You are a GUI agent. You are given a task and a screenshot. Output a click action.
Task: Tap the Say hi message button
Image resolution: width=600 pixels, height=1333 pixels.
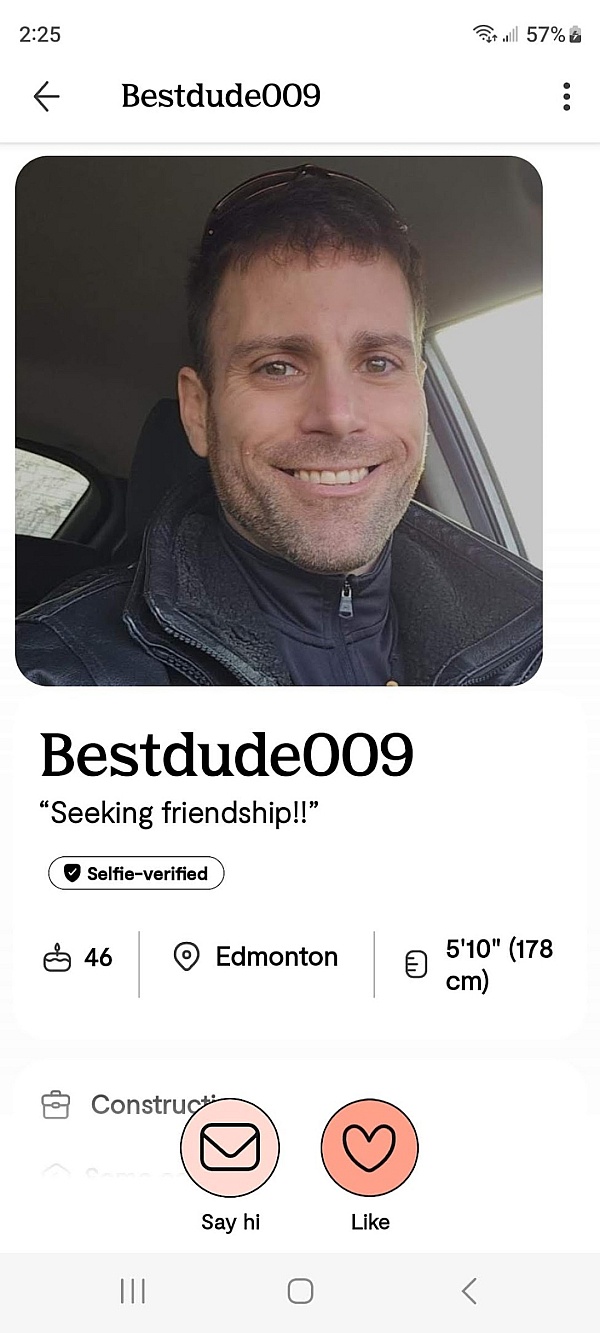point(230,1147)
